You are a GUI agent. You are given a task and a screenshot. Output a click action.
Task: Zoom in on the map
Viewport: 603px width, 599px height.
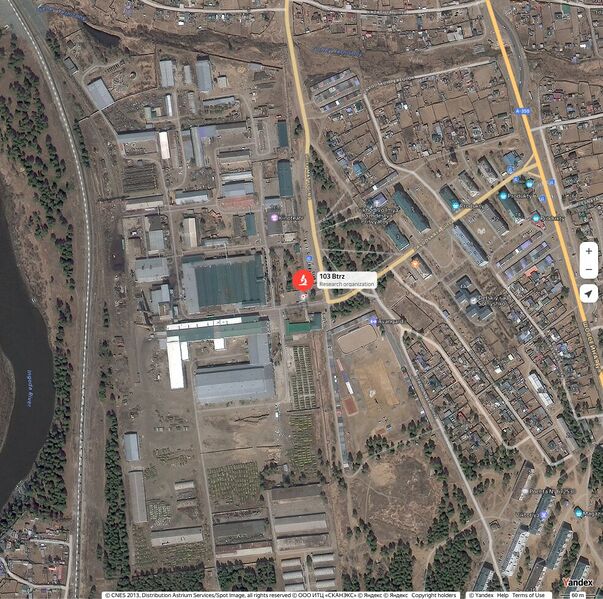click(589, 251)
